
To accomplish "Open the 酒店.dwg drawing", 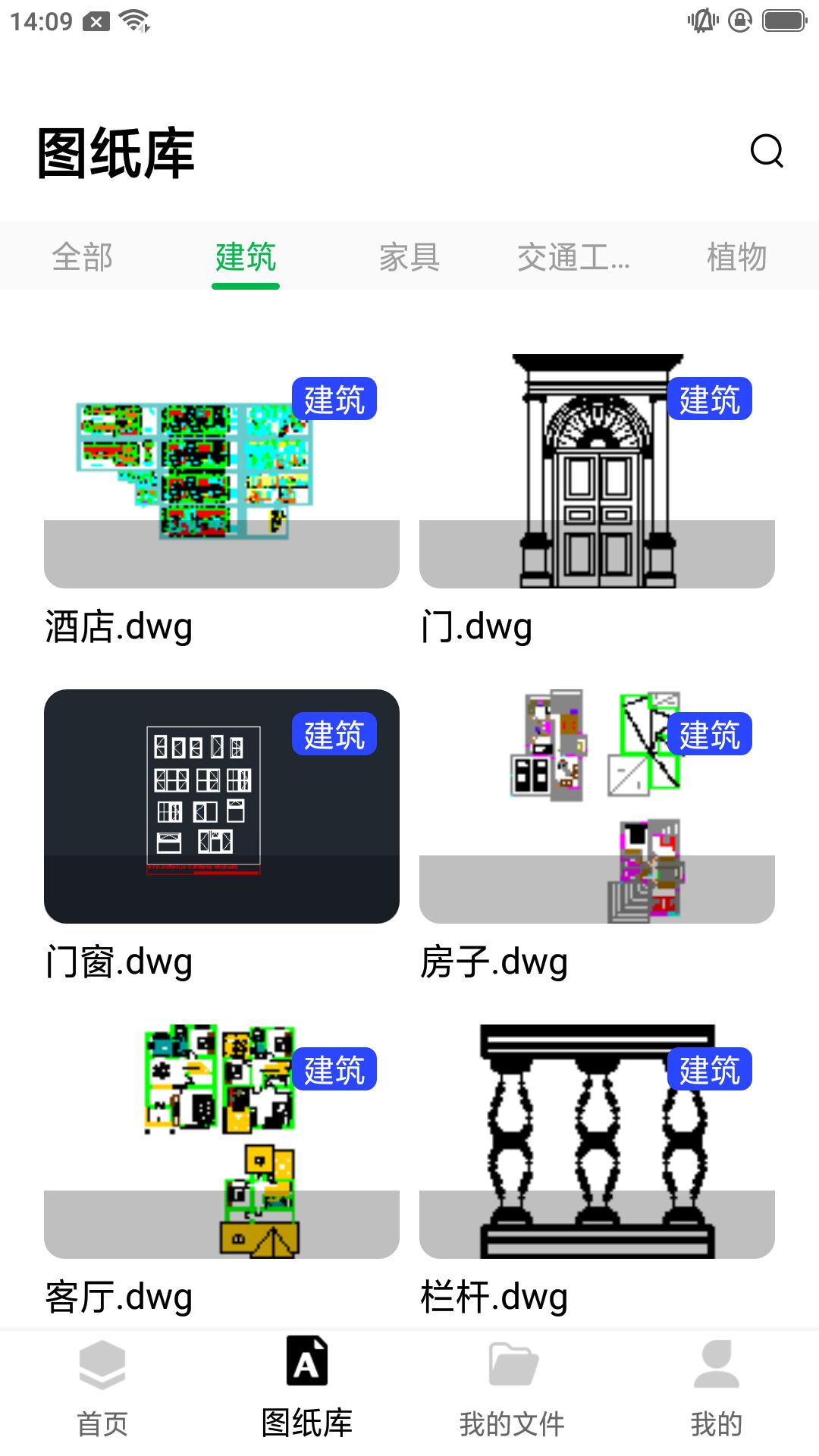I will pyautogui.click(x=221, y=470).
